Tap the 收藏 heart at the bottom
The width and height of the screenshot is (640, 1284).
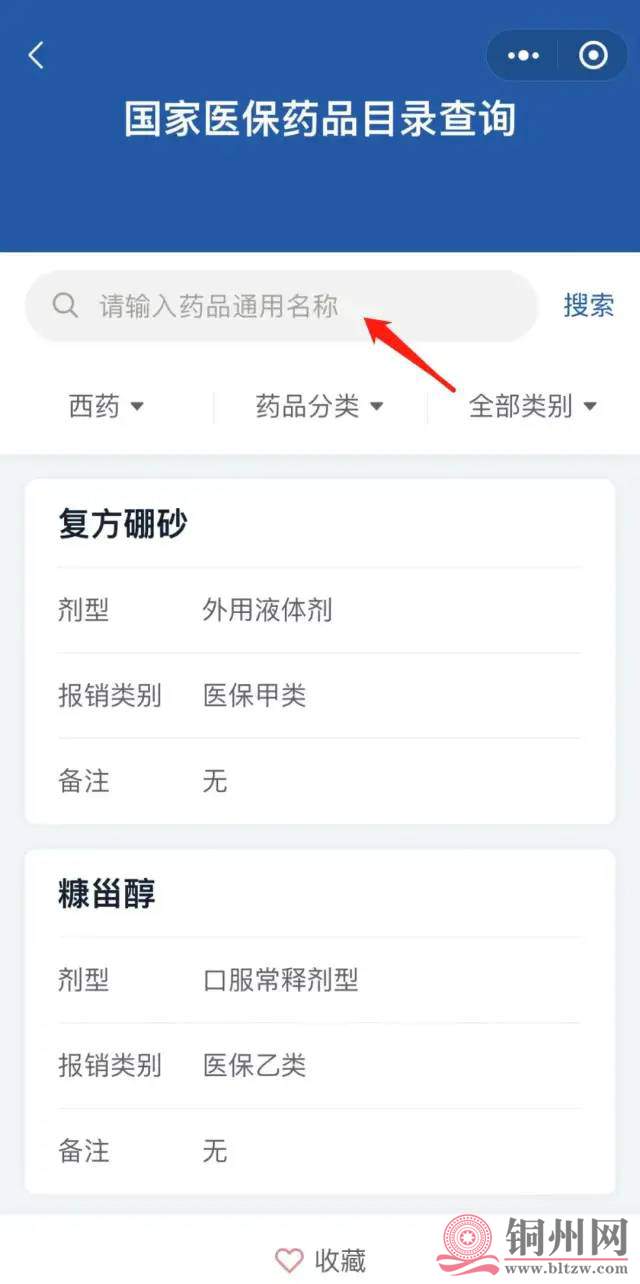[320, 1260]
